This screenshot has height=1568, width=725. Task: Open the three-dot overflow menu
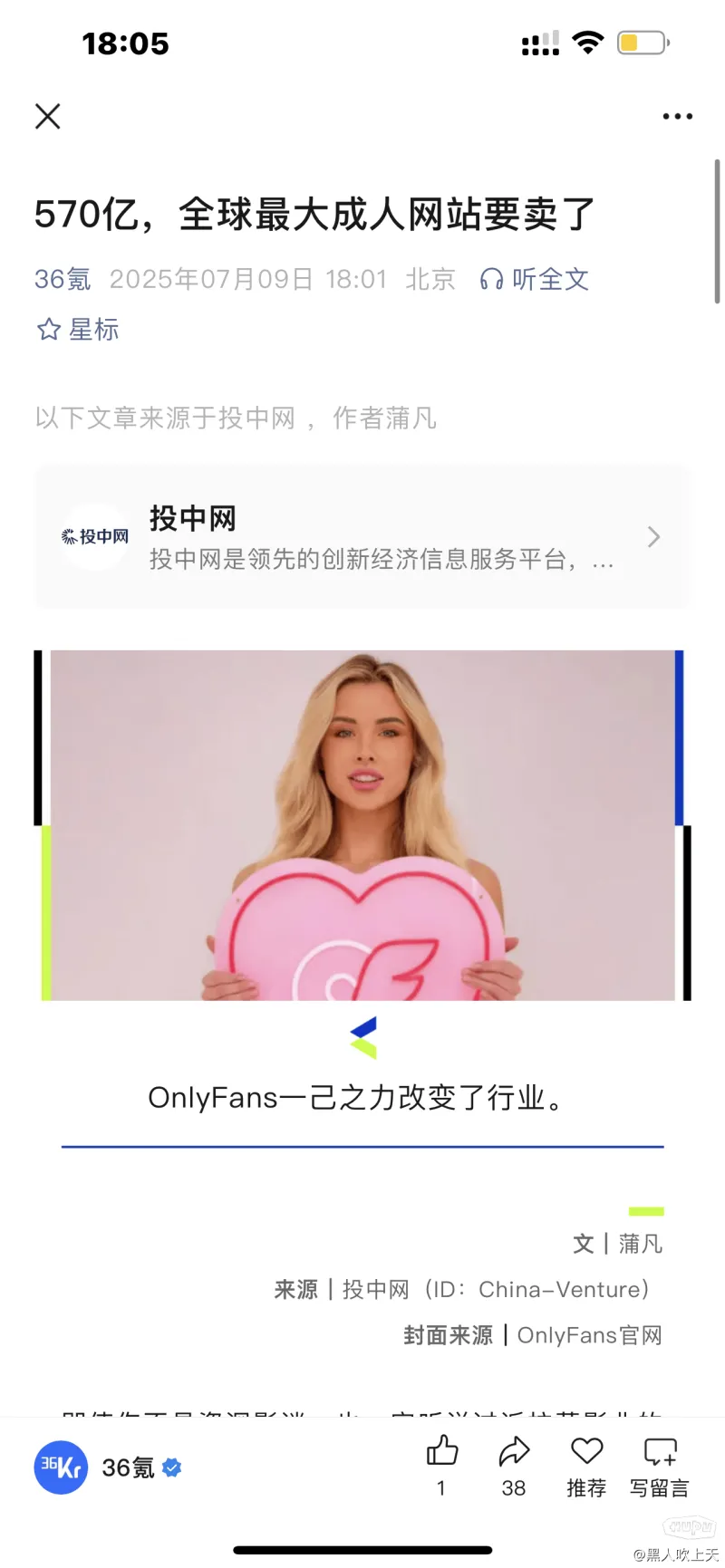[x=677, y=116]
